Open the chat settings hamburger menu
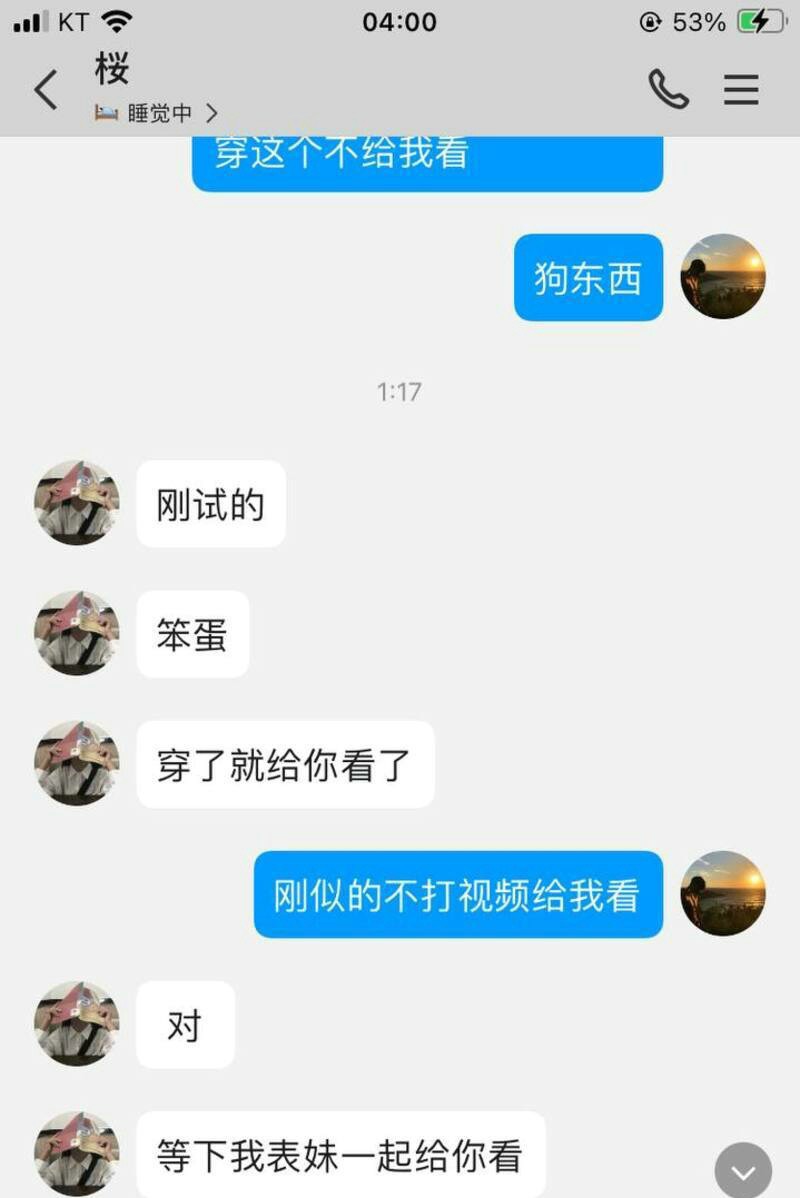Screen dimensions: 800x1198 tap(741, 90)
